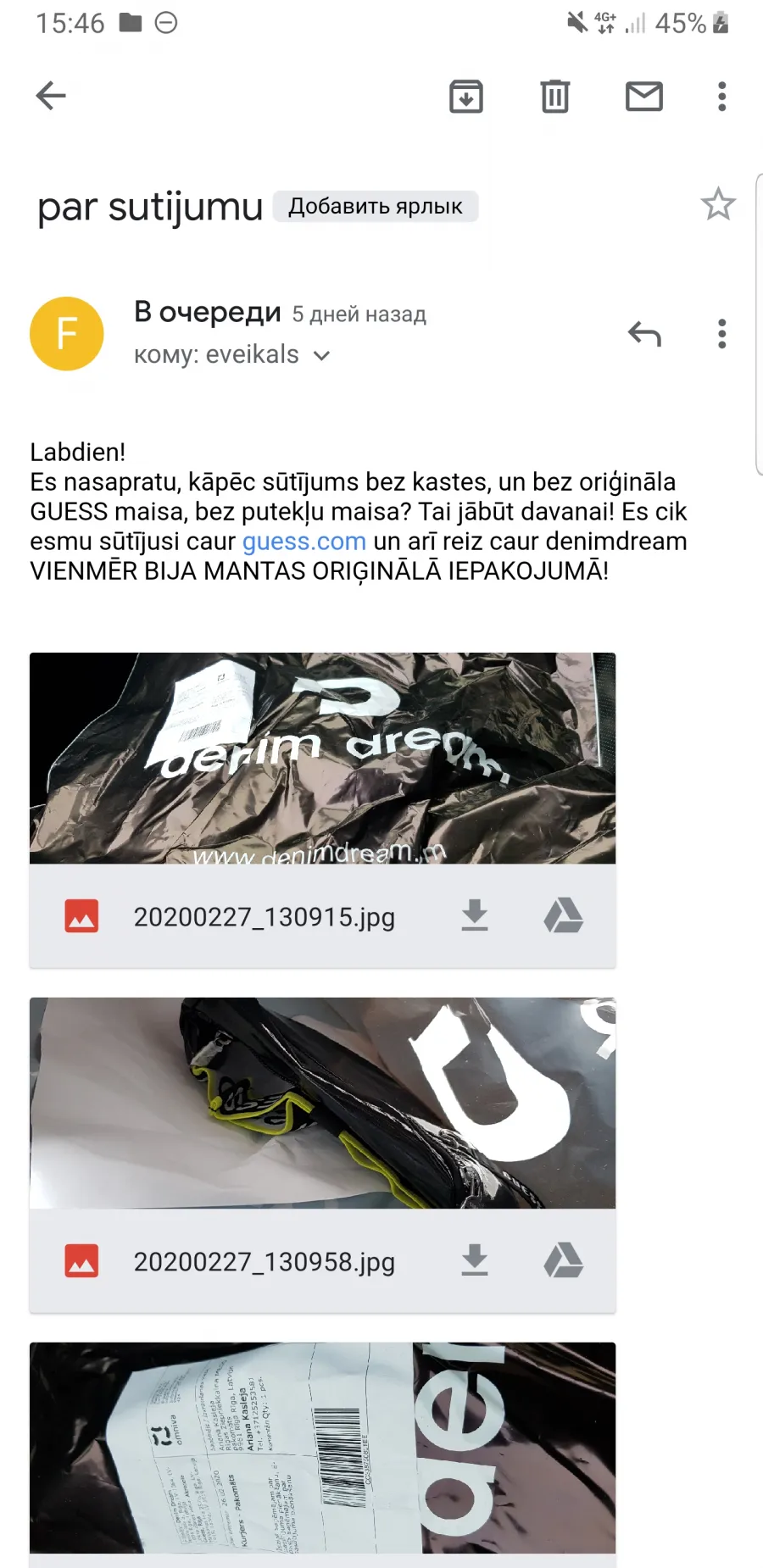Viewport: 763px width, 1568px height.
Task: Mark the email as unread
Action: 644,97
